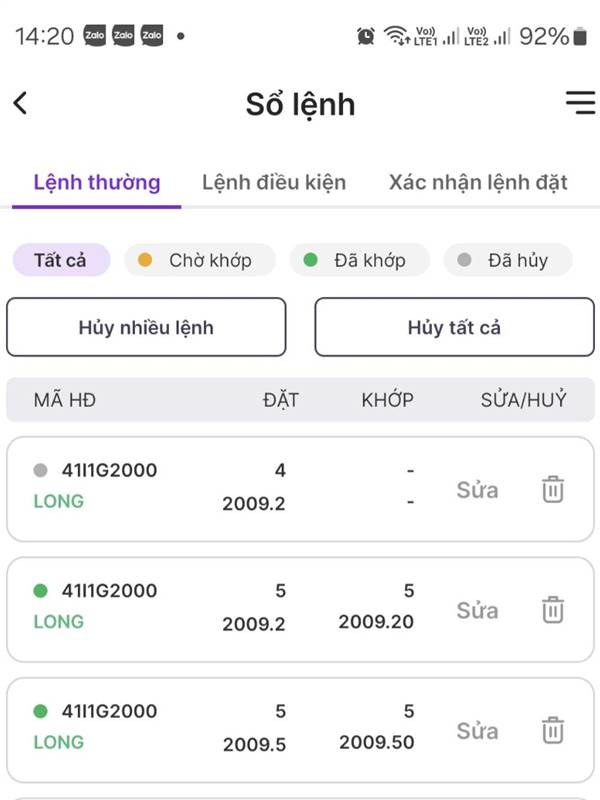The height and width of the screenshot is (800, 600).
Task: Go back from the Sổ lệnh screen
Action: pos(21,103)
